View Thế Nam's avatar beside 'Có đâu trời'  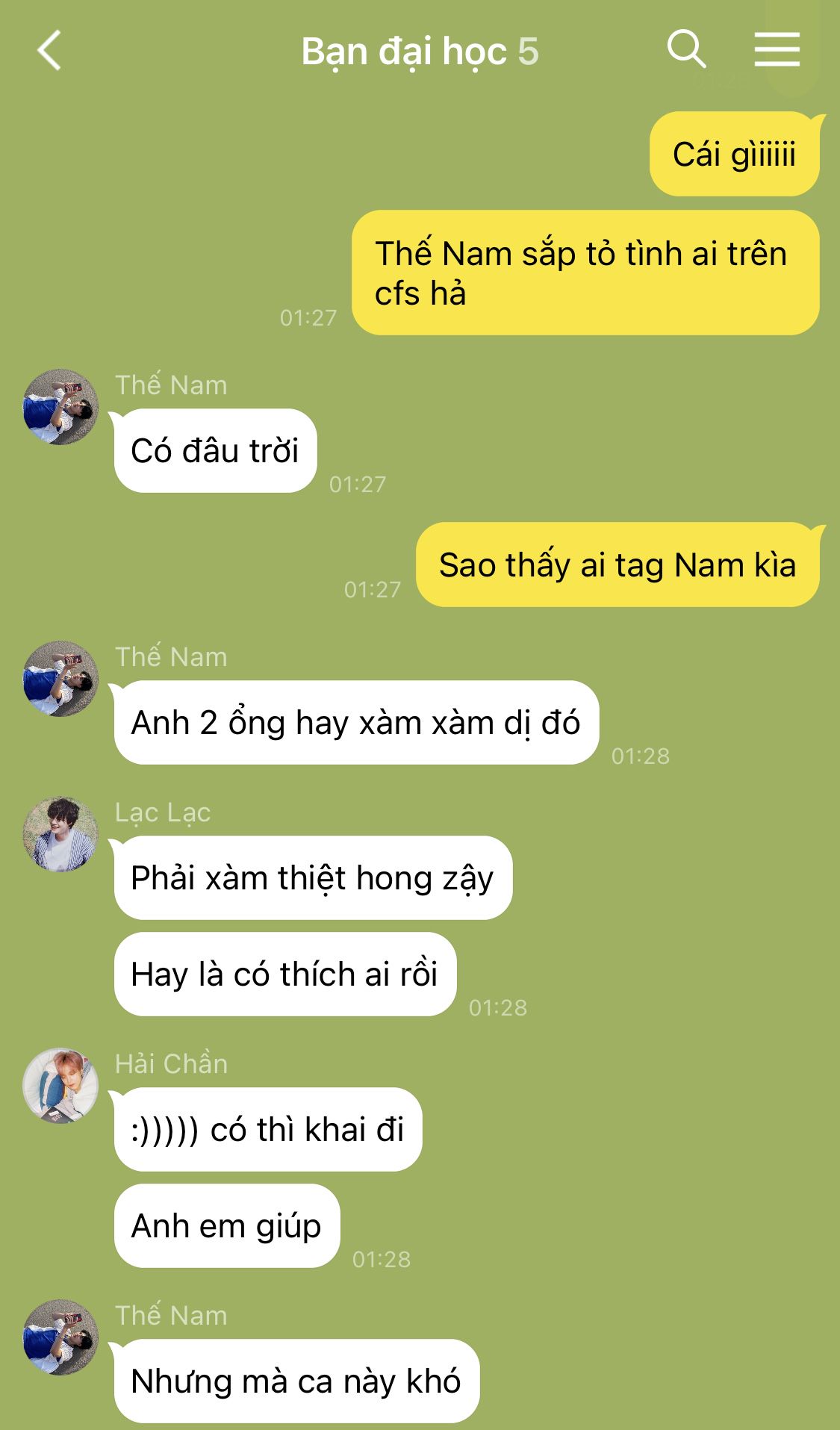60,407
